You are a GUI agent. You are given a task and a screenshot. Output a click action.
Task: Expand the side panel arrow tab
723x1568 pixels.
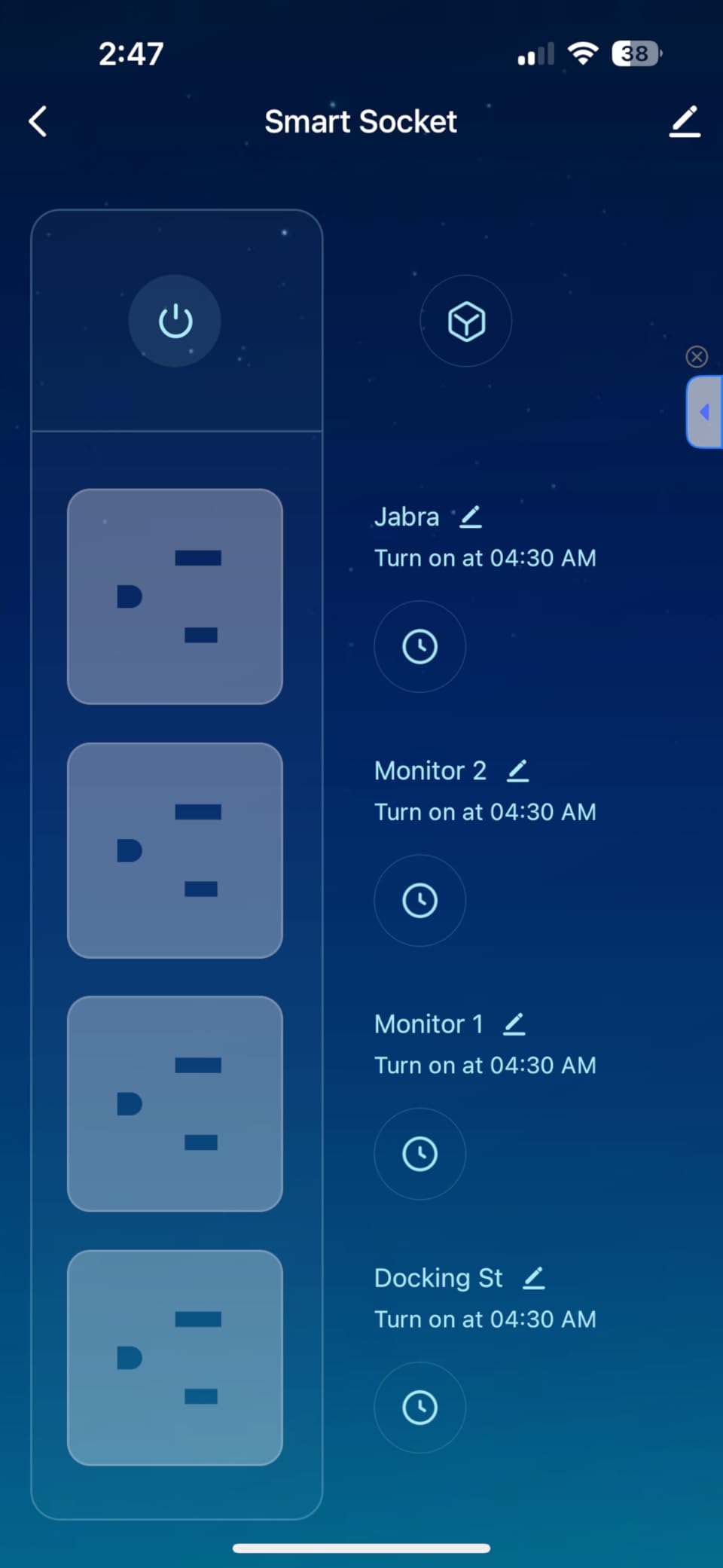pos(705,412)
